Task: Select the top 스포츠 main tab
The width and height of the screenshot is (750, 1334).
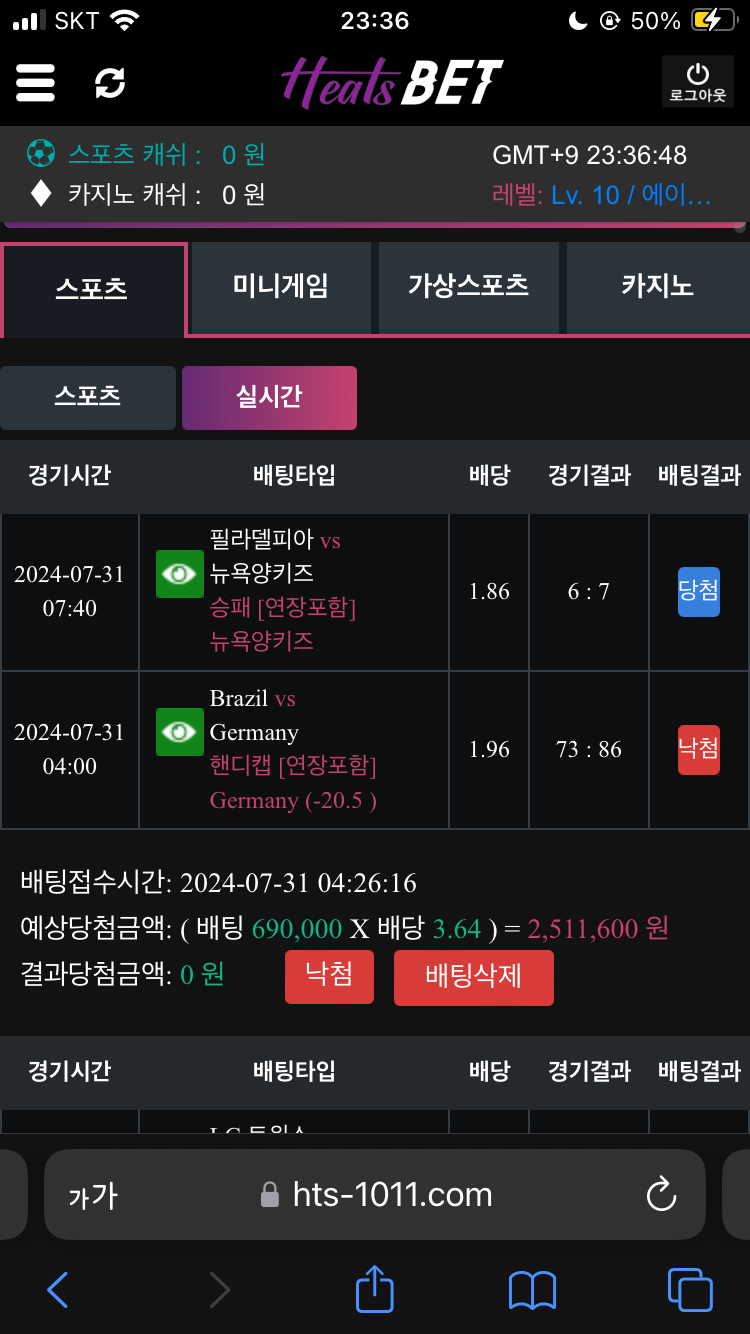Action: pos(92,289)
